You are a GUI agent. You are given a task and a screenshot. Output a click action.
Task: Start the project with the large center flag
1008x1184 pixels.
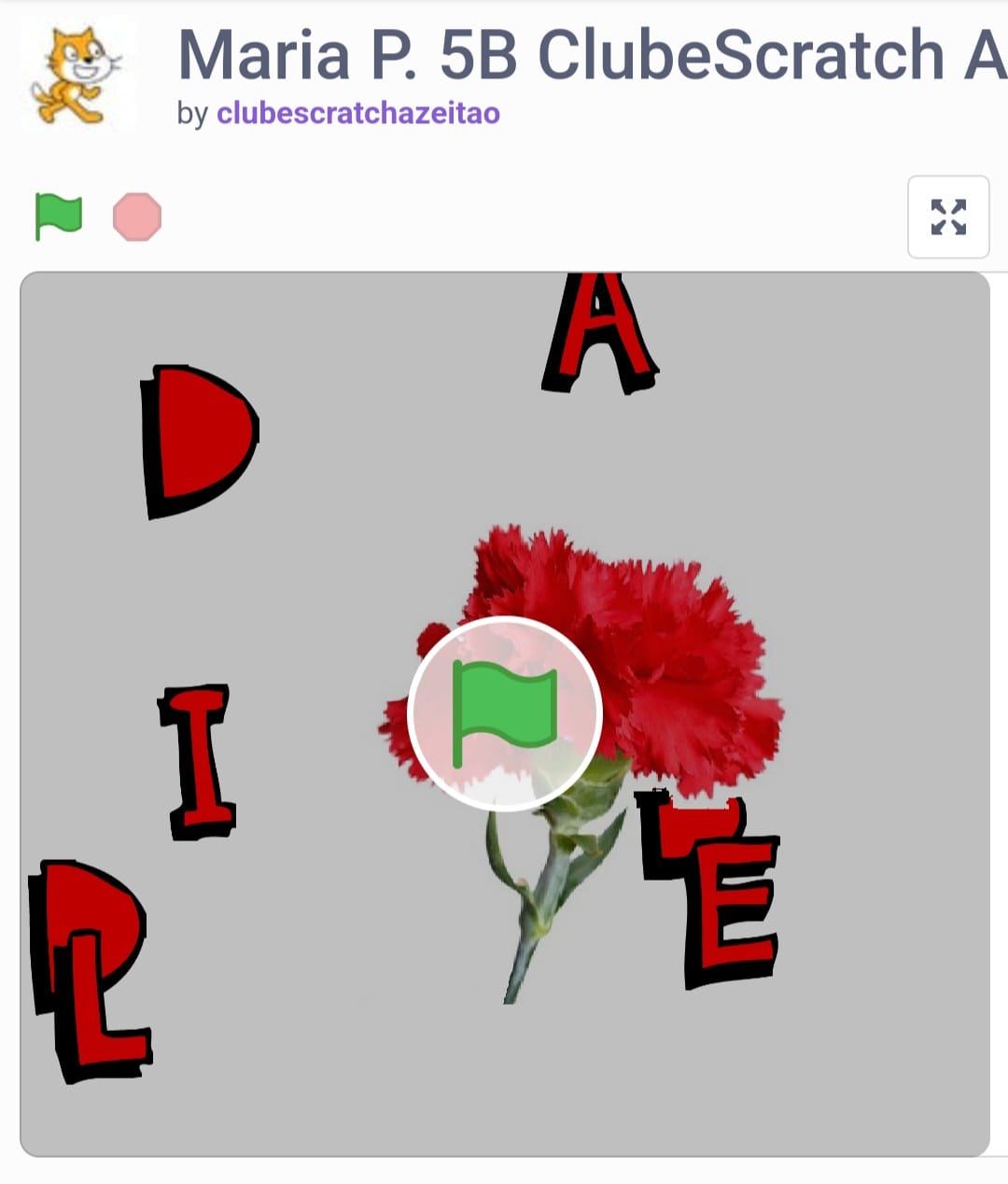pyautogui.click(x=504, y=713)
